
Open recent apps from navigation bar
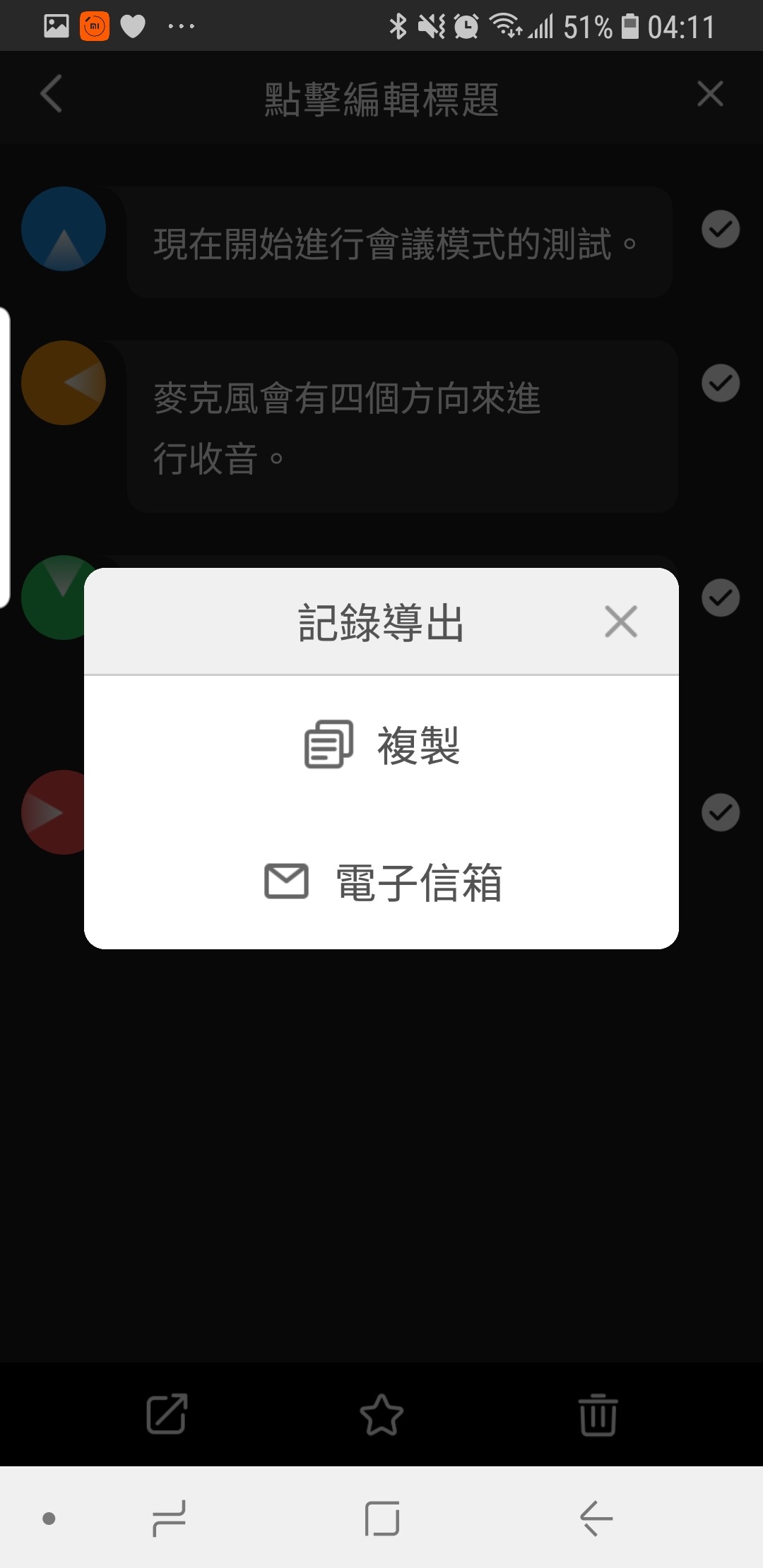coord(170,1519)
